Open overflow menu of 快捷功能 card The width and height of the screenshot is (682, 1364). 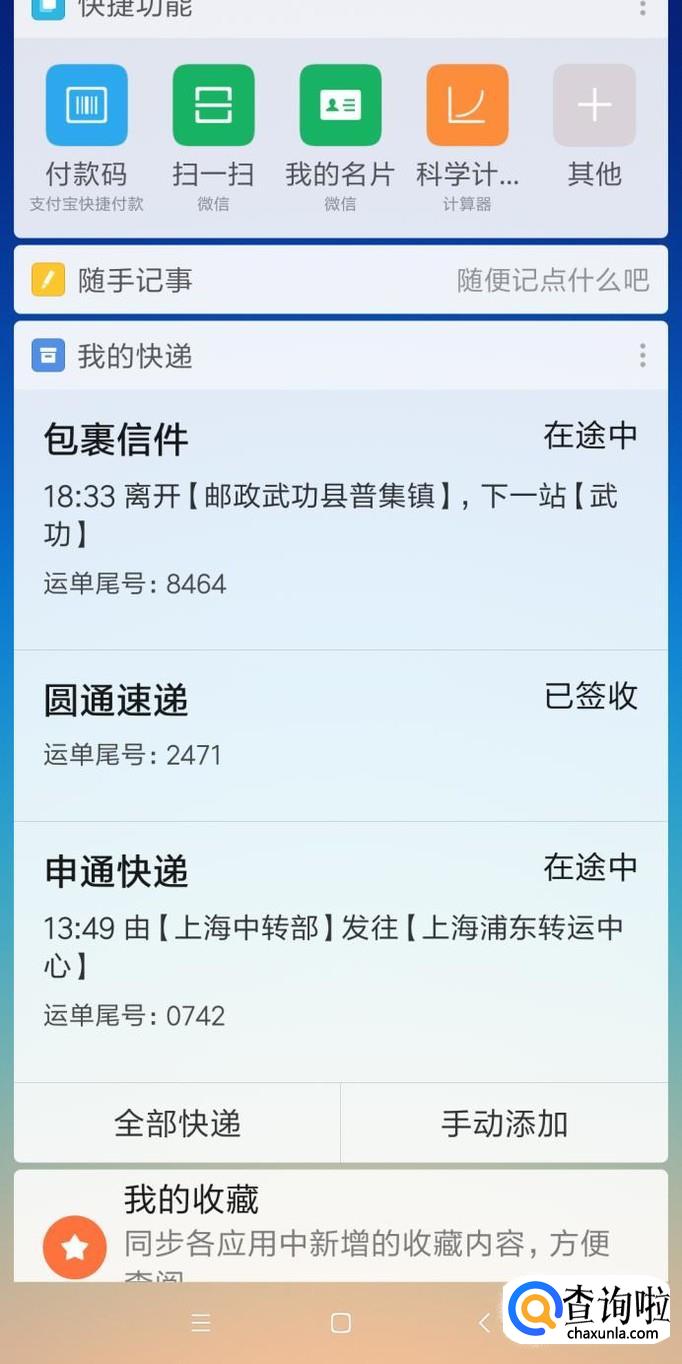(x=642, y=9)
